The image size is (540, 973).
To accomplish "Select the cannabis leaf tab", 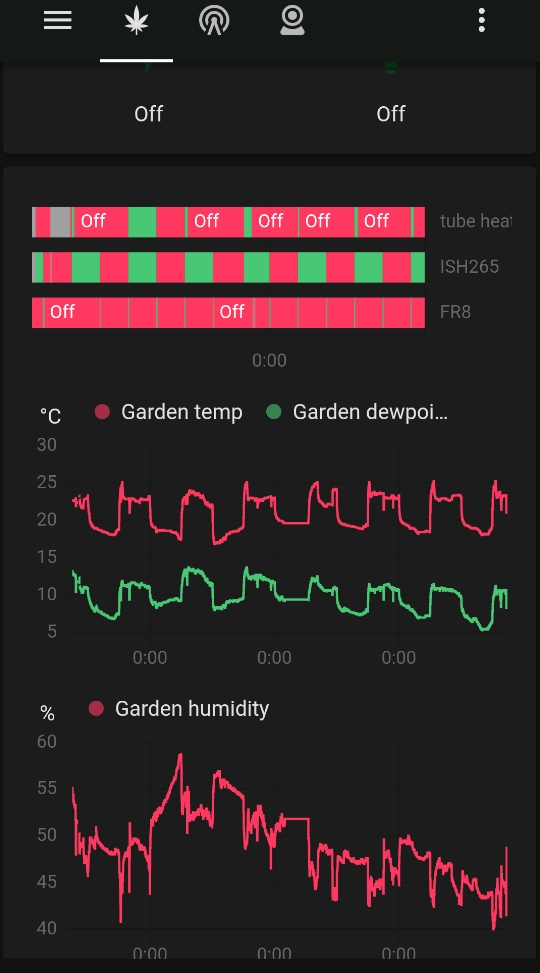I will pos(137,22).
